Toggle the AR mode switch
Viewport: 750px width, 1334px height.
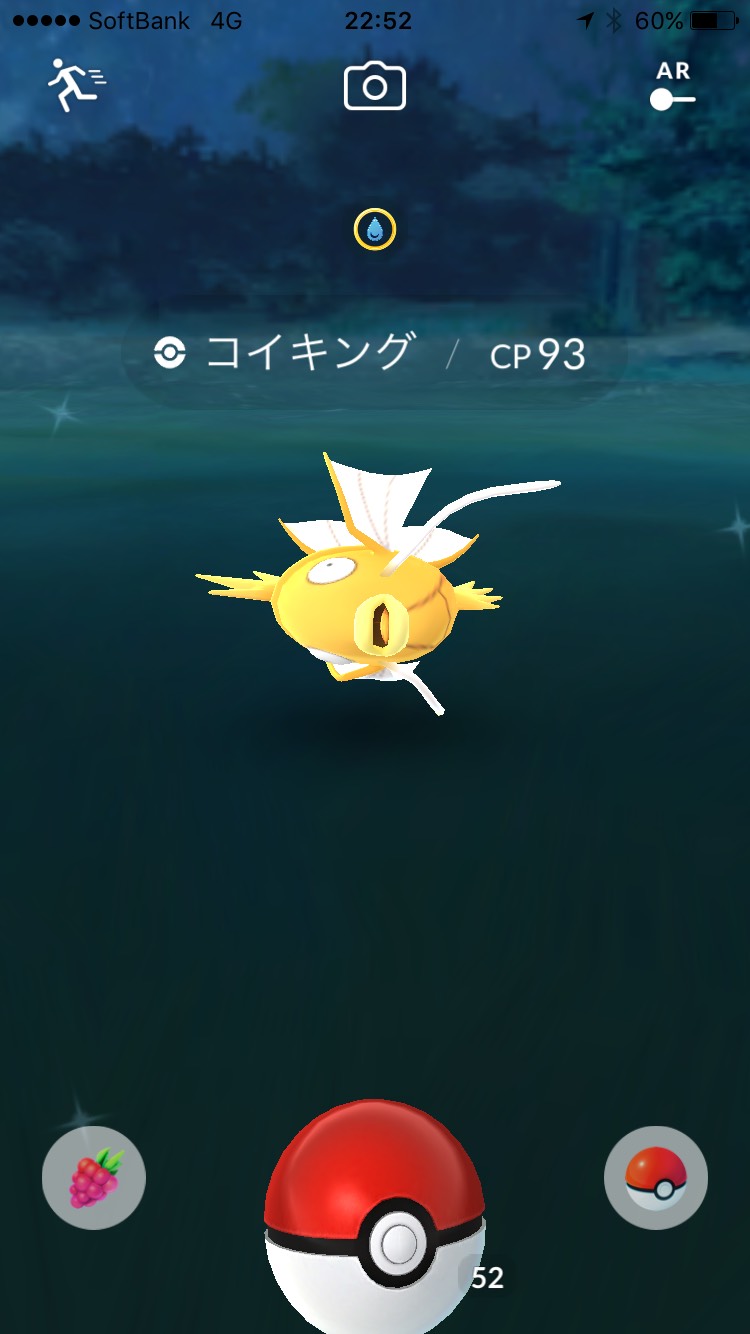click(672, 98)
